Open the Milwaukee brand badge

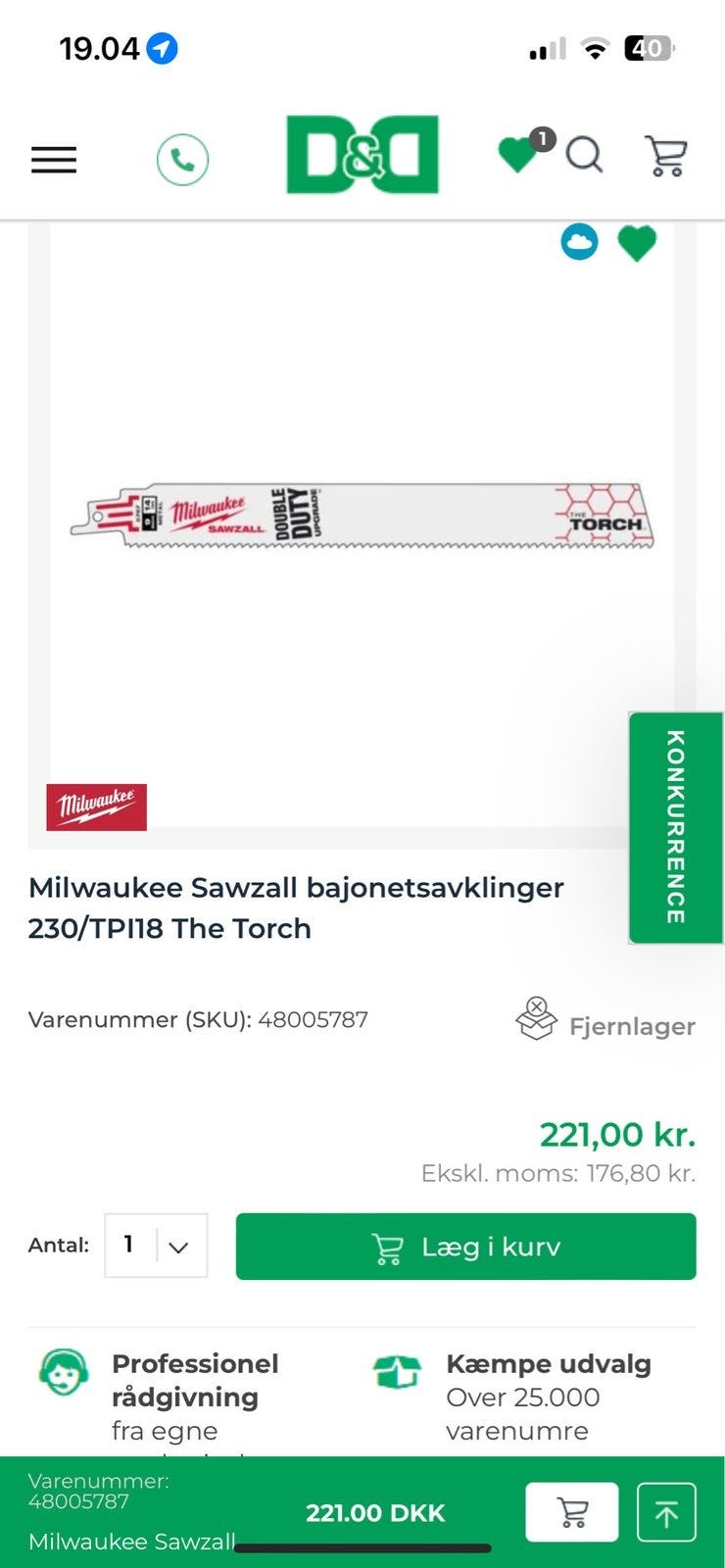coord(96,807)
